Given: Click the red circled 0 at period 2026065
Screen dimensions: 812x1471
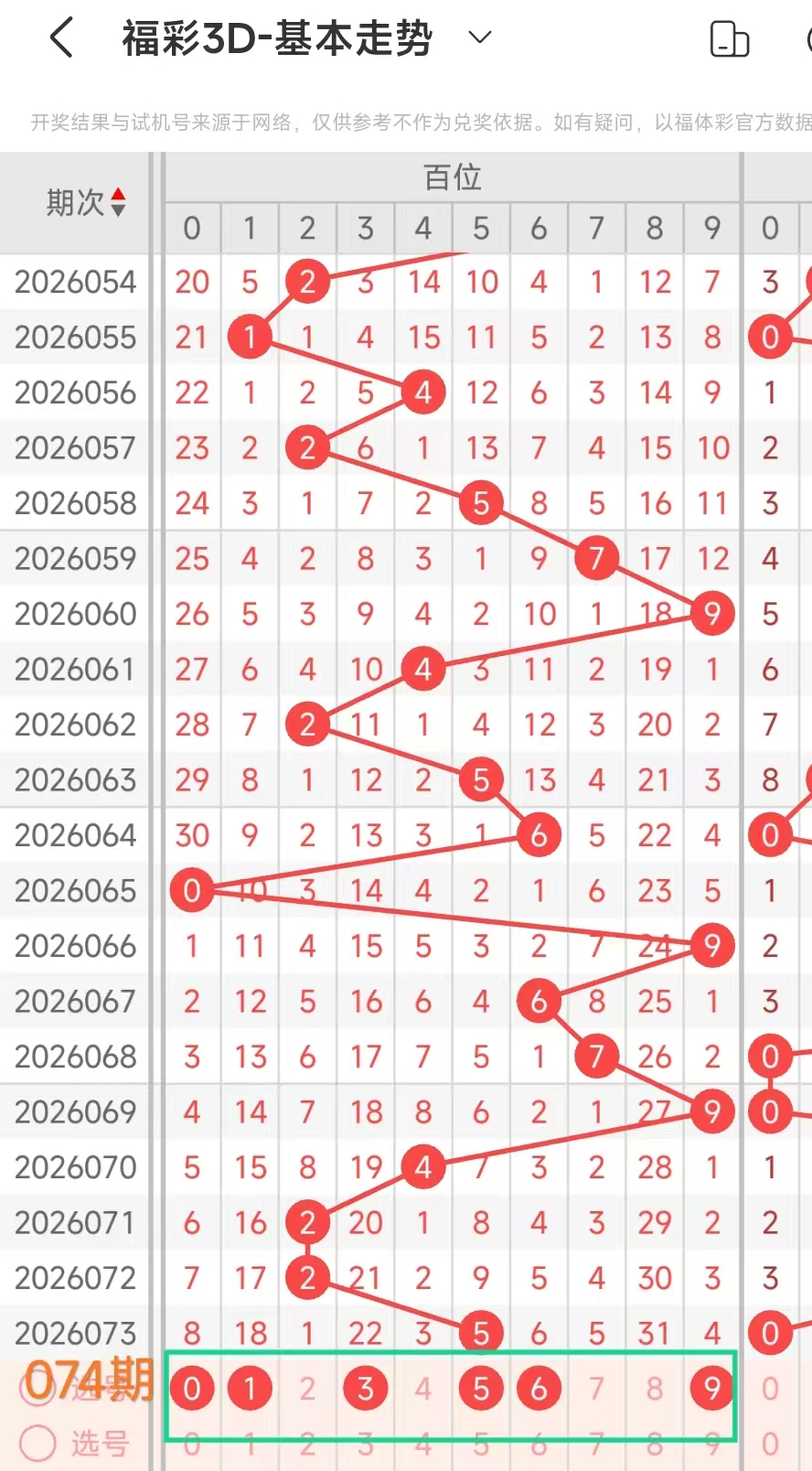Looking at the screenshot, I should (191, 889).
